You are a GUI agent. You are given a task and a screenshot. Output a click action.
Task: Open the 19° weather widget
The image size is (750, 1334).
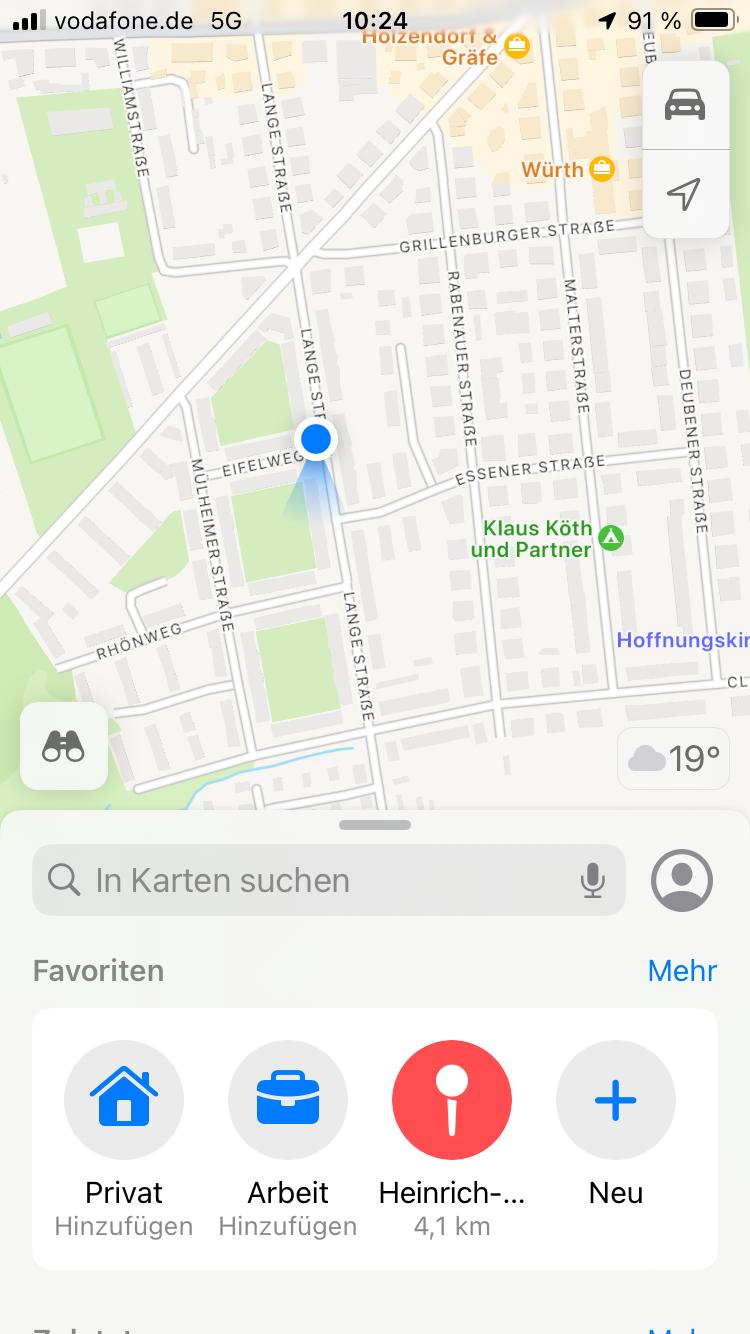[x=673, y=759]
